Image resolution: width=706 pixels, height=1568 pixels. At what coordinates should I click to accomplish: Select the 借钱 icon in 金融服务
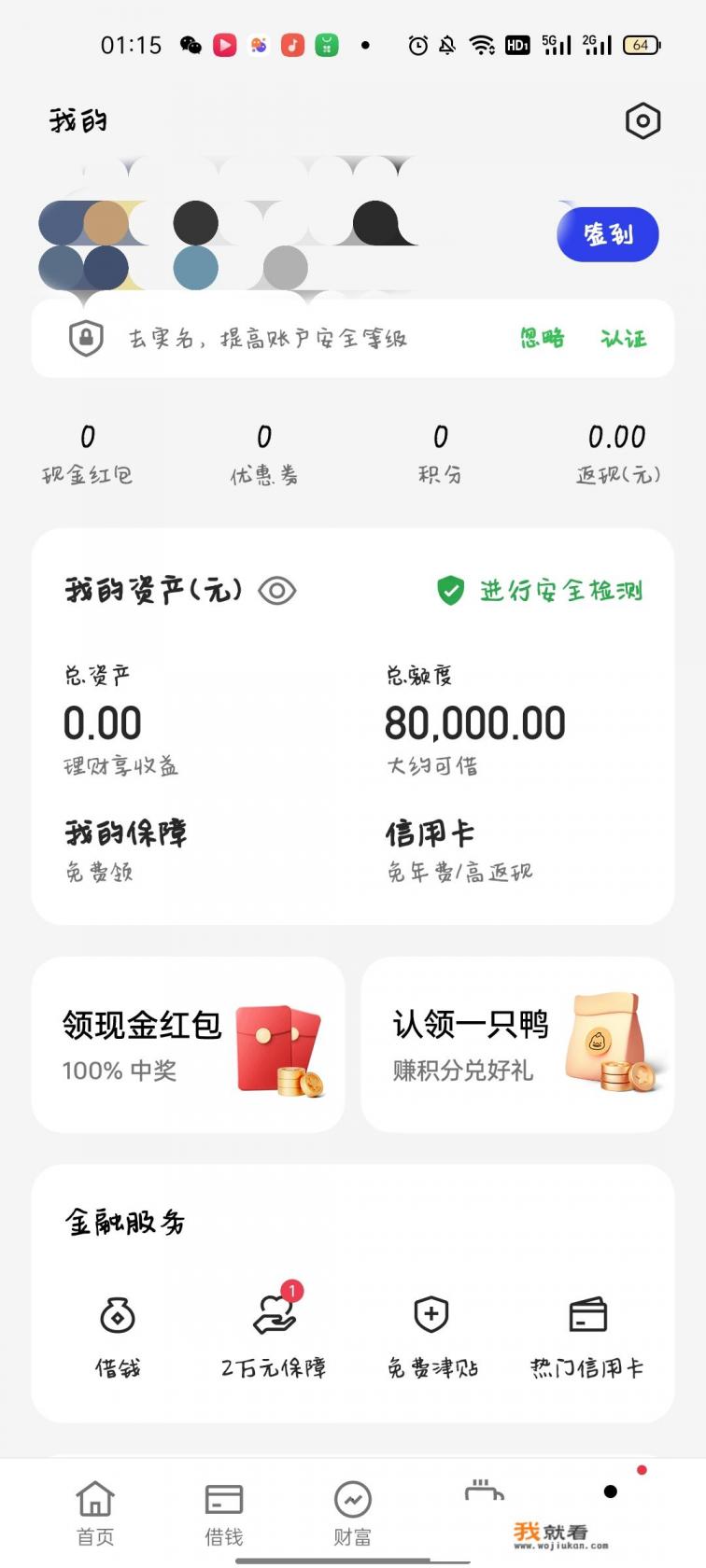pyautogui.click(x=116, y=1311)
